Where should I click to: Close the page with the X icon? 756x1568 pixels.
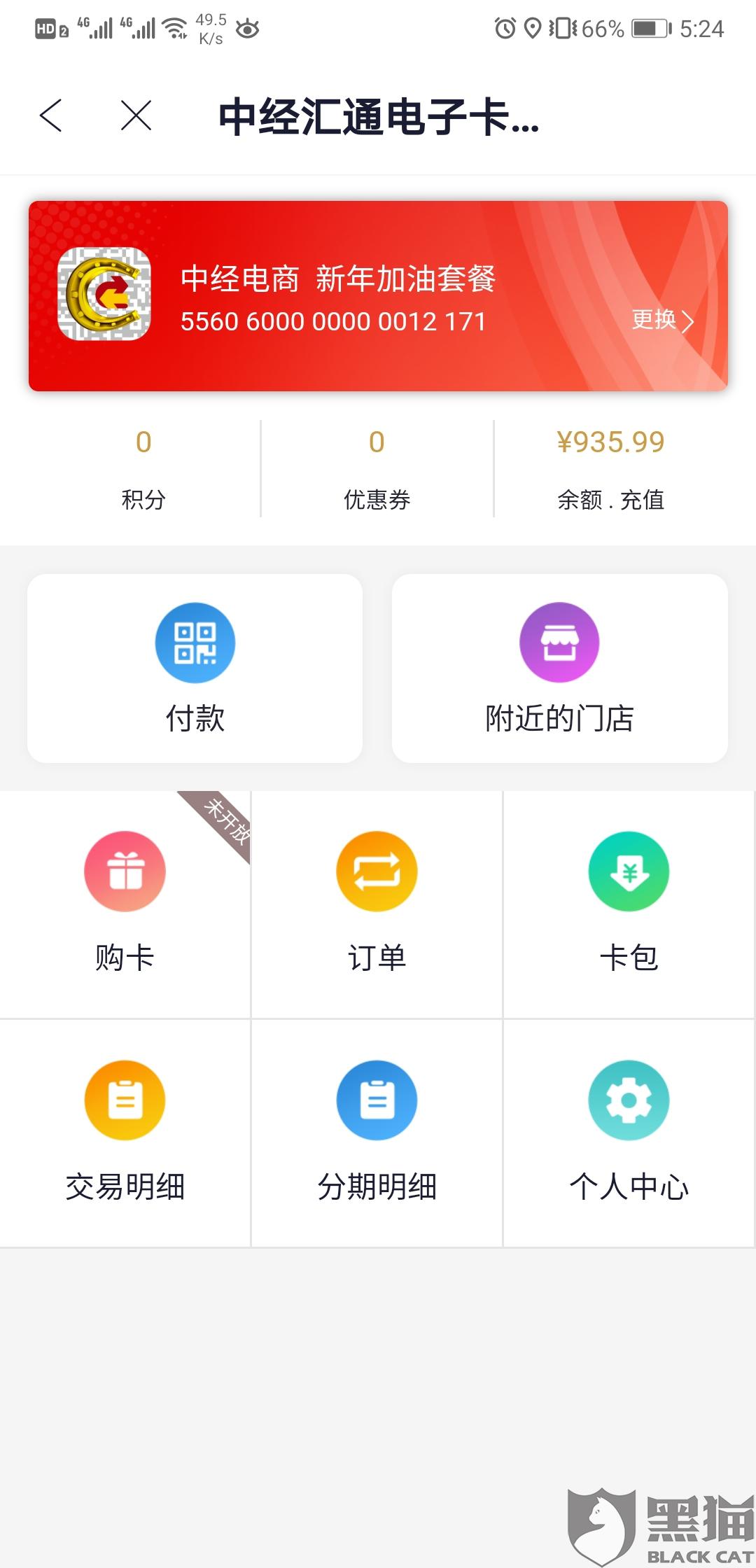(x=136, y=115)
